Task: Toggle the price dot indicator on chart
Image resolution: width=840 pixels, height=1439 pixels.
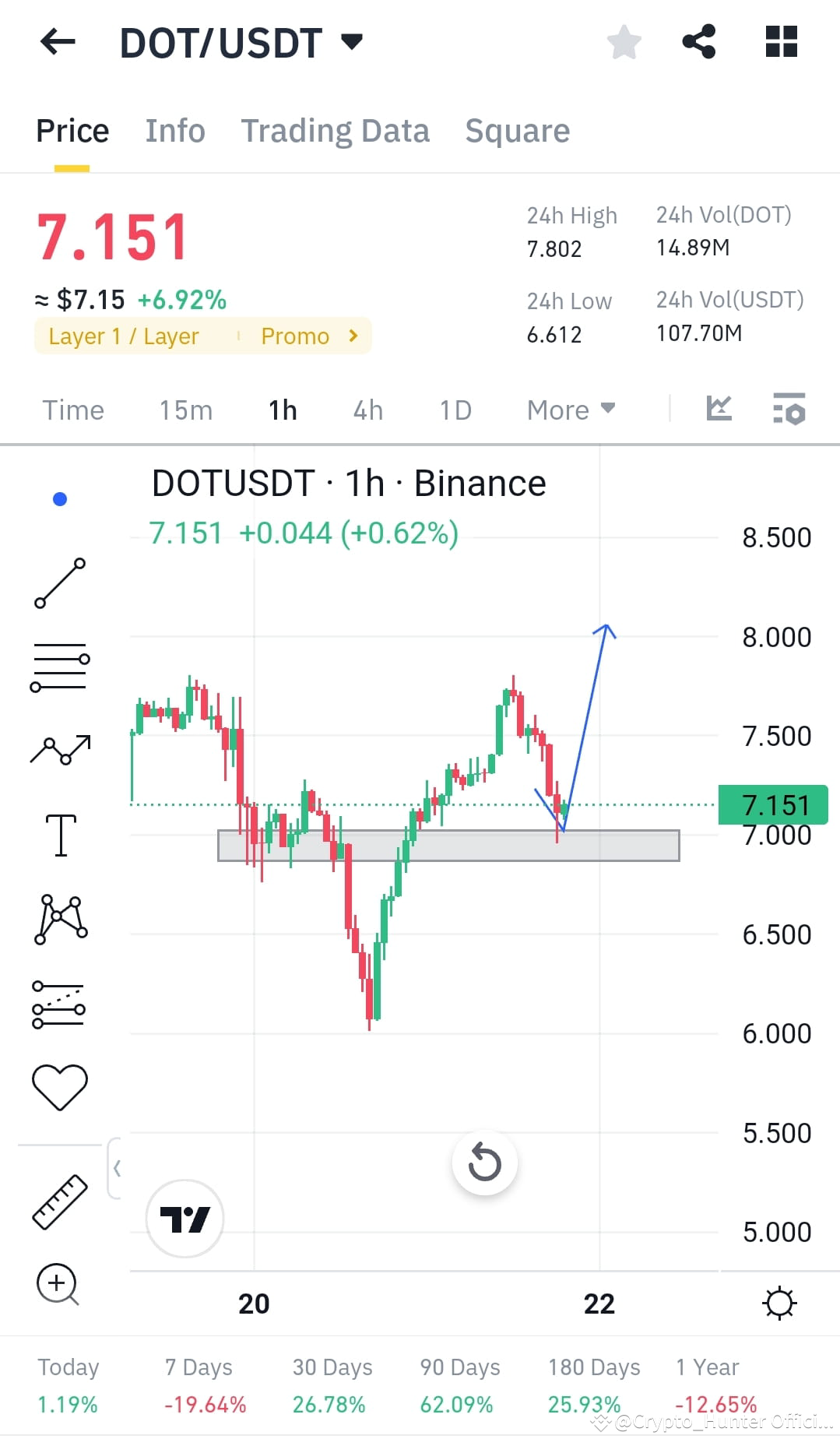Action: [59, 498]
